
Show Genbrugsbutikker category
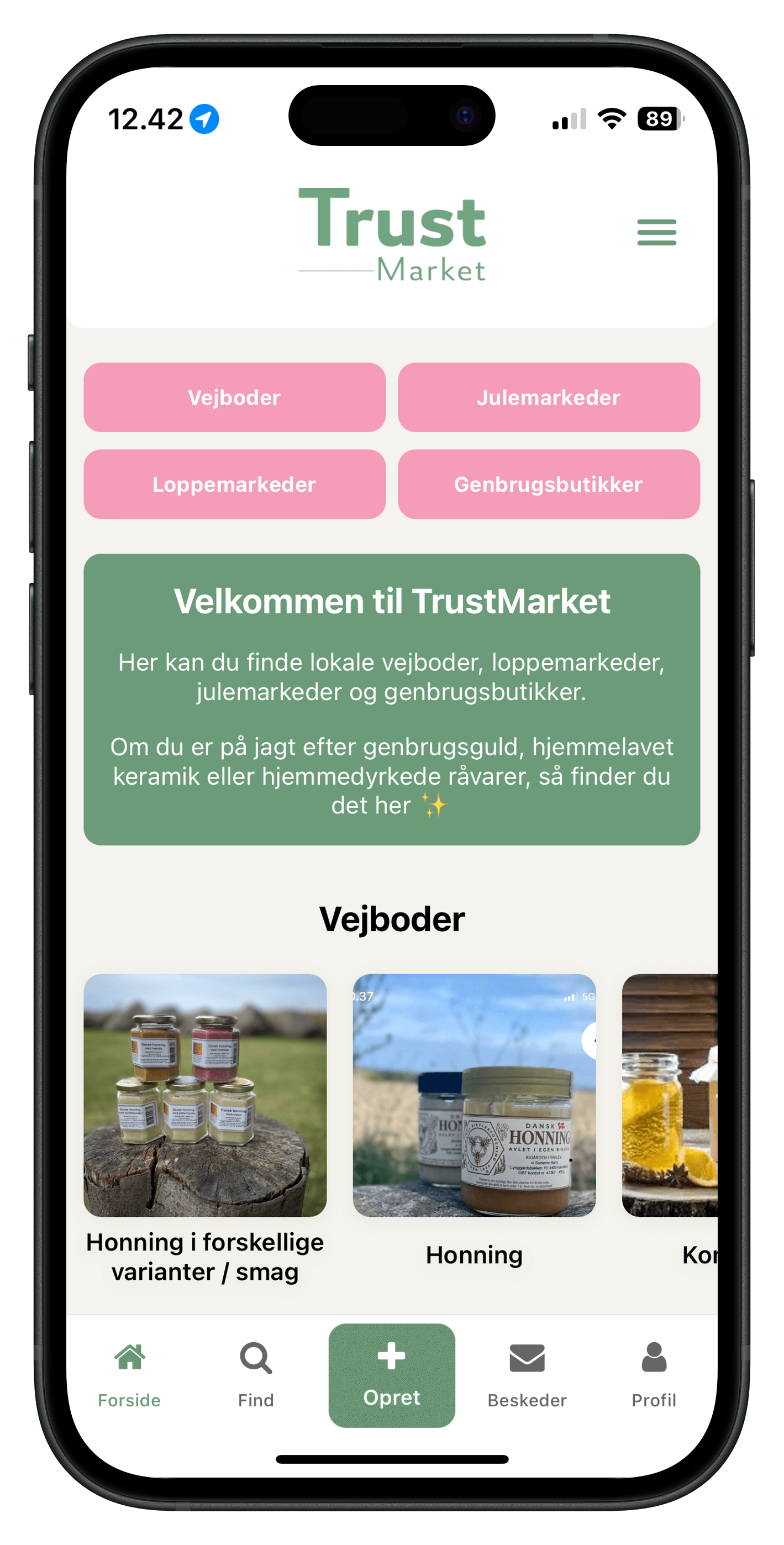549,484
